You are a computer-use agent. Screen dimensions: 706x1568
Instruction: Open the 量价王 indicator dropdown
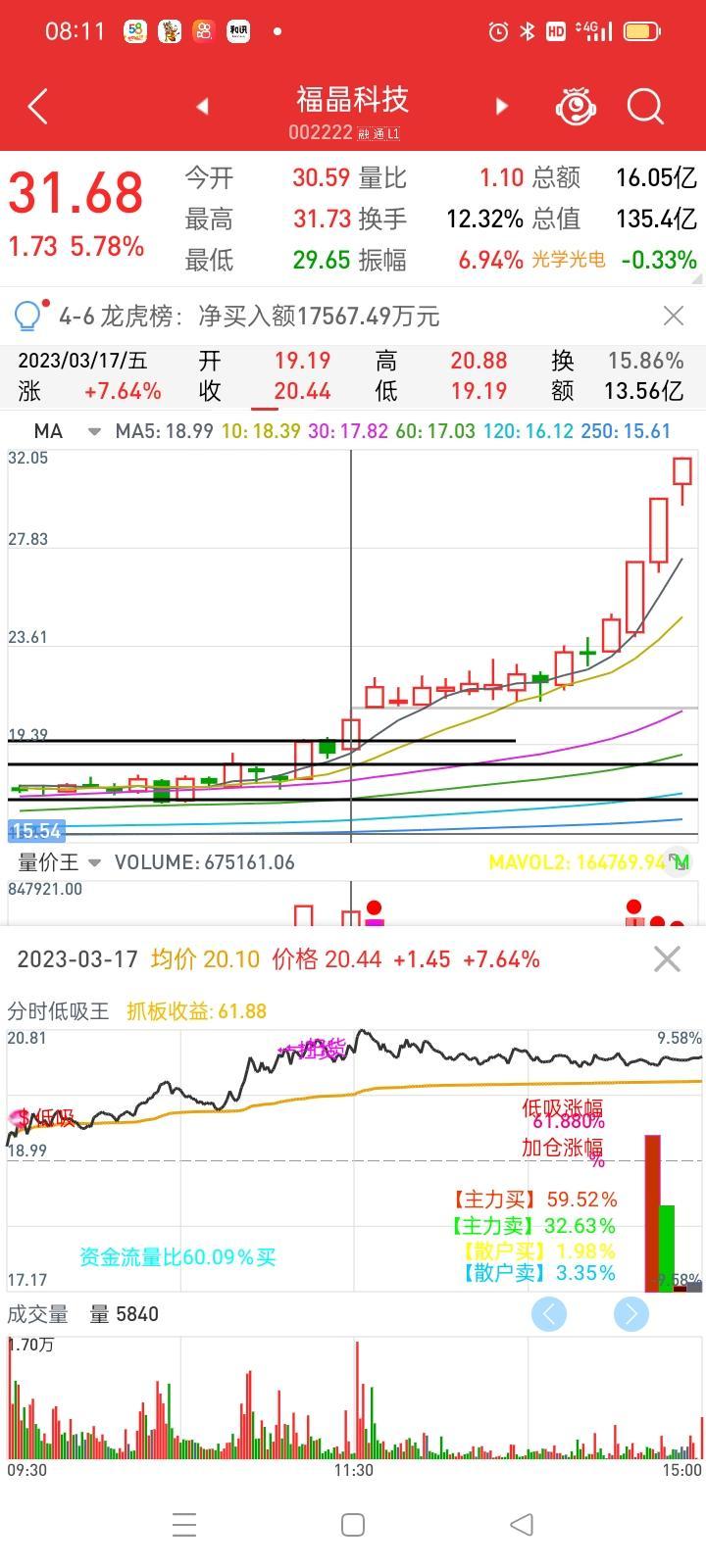(x=94, y=862)
